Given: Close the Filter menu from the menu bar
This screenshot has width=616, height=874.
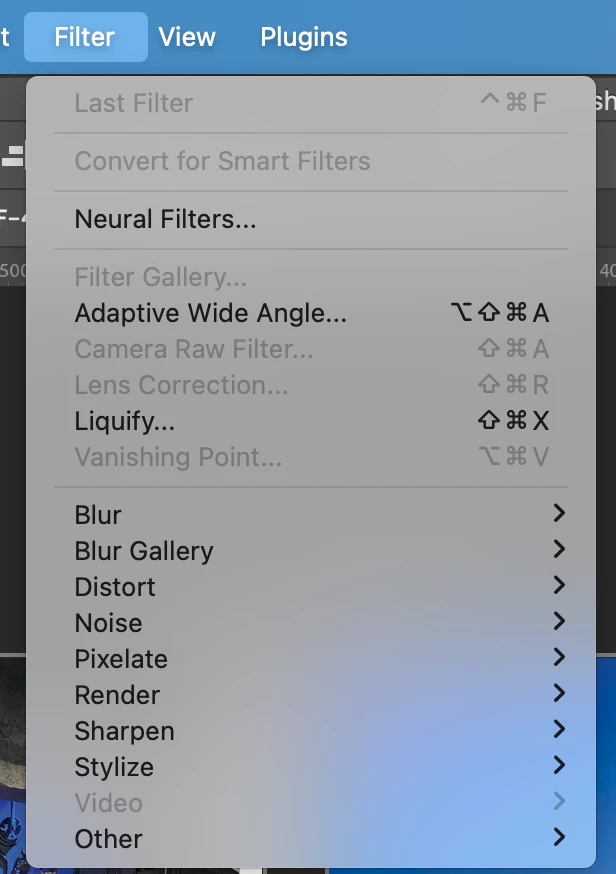Looking at the screenshot, I should pos(85,37).
